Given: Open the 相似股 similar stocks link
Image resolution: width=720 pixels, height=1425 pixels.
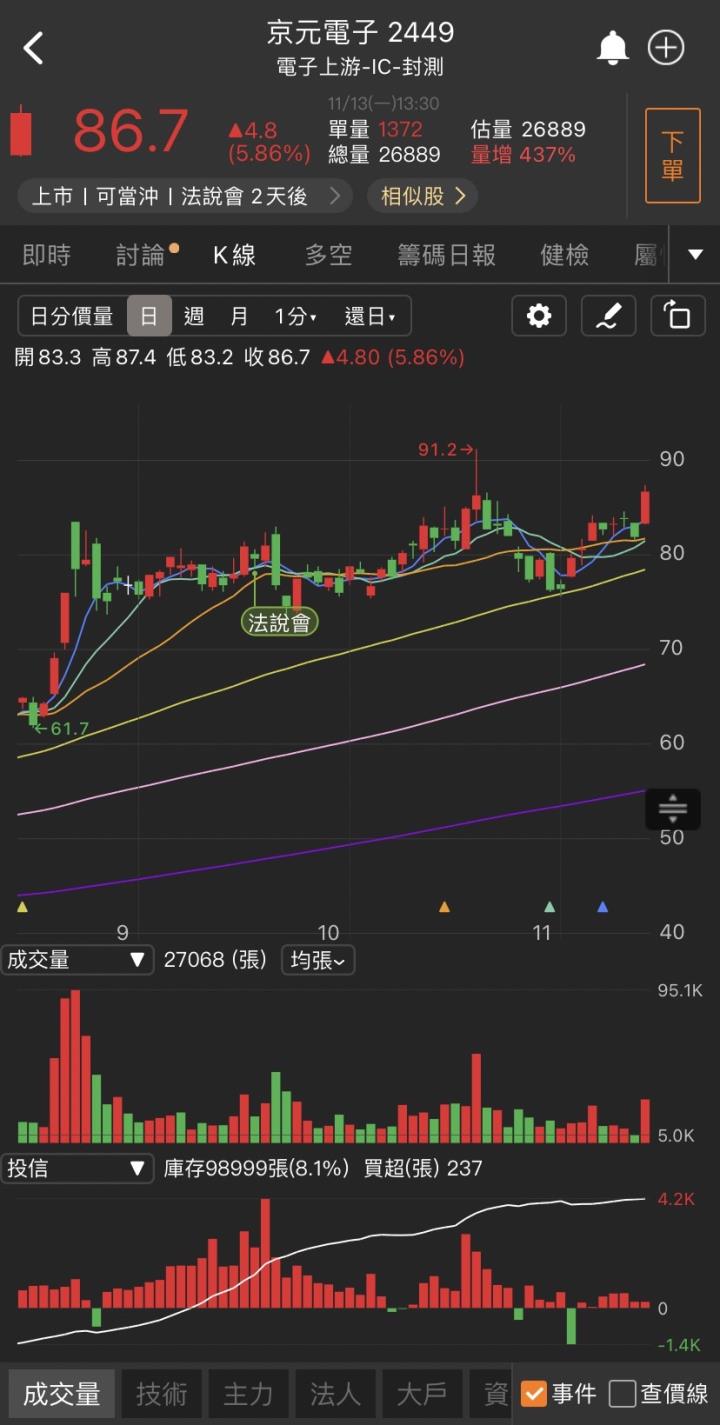Looking at the screenshot, I should coord(422,196).
